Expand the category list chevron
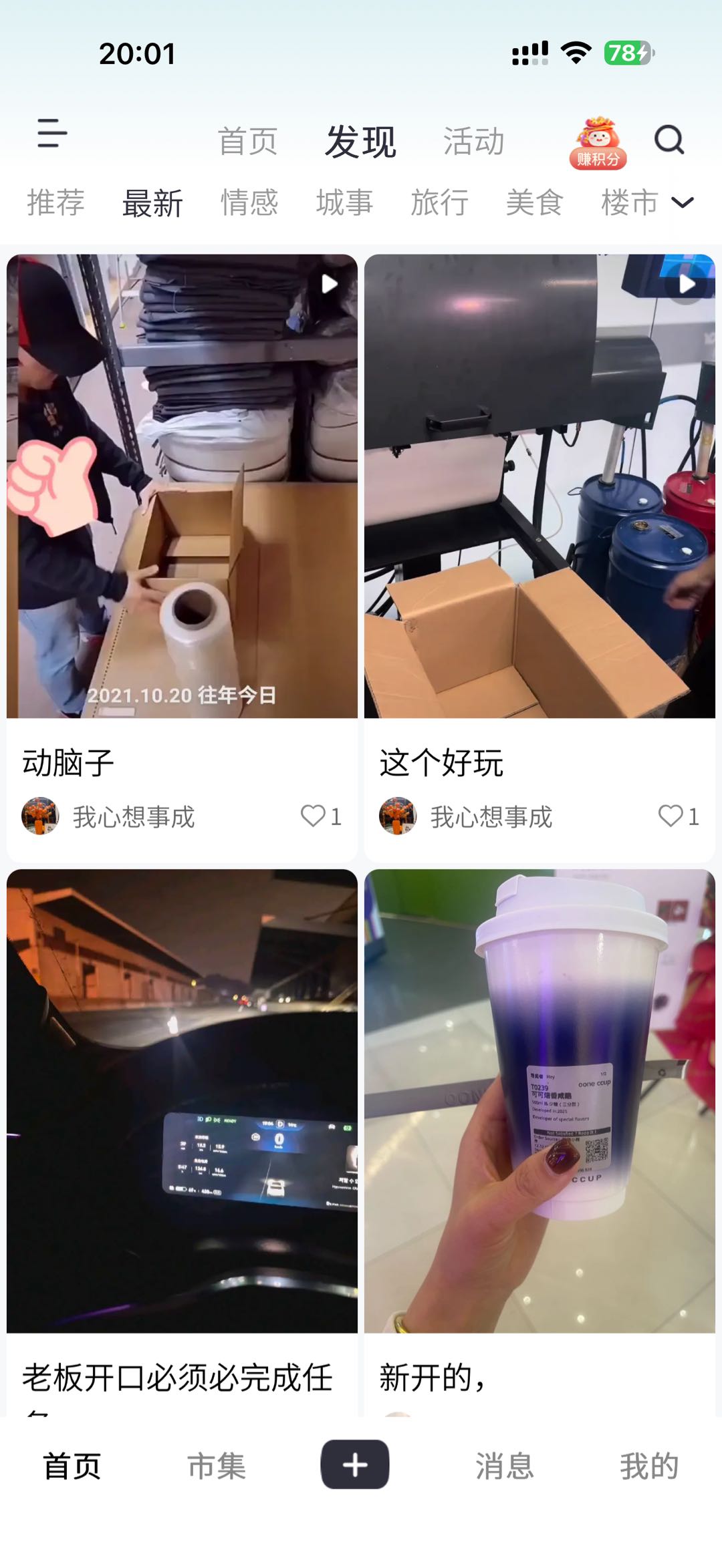 click(x=683, y=202)
